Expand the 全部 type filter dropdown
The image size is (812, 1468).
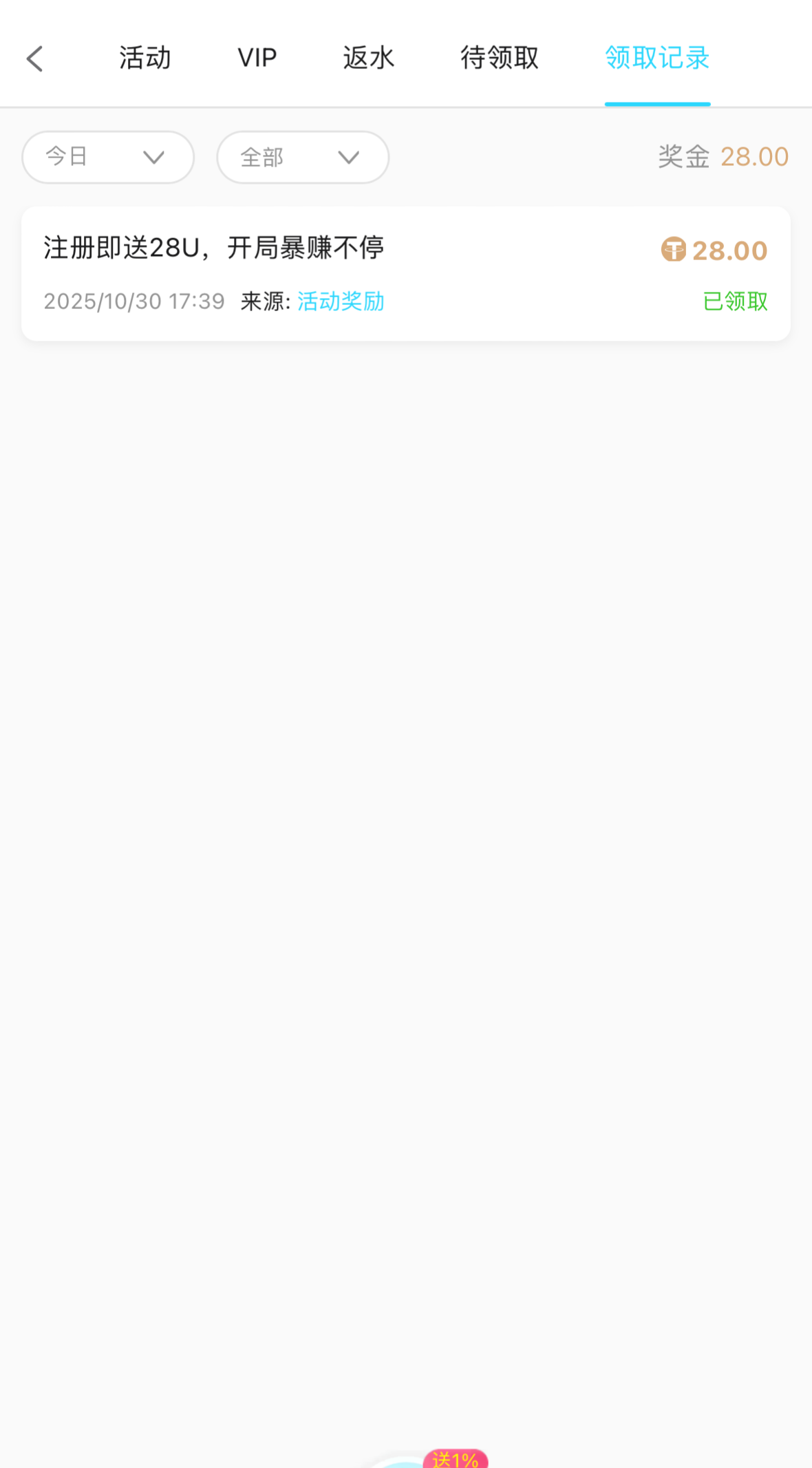[x=303, y=158]
